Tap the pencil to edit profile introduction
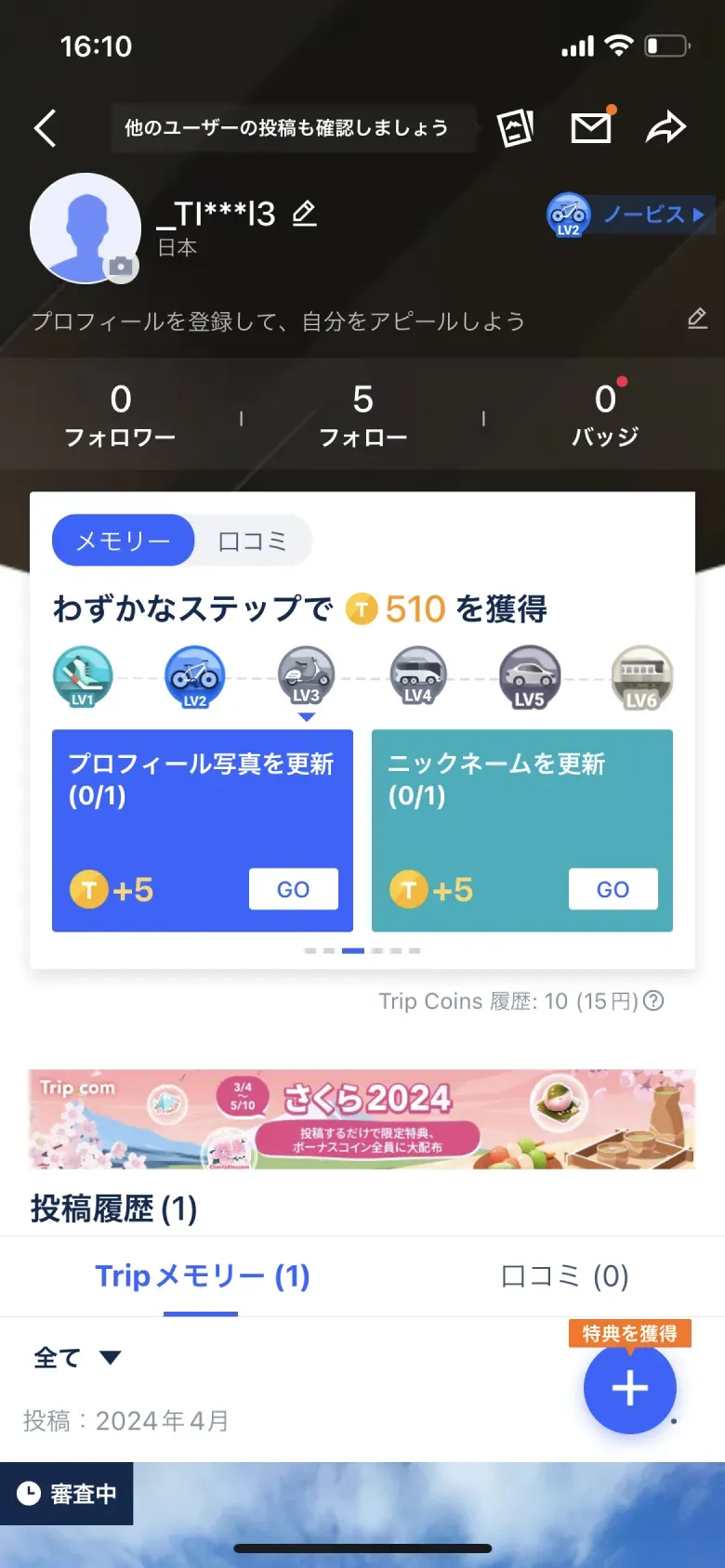The width and height of the screenshot is (725, 1568). [697, 320]
